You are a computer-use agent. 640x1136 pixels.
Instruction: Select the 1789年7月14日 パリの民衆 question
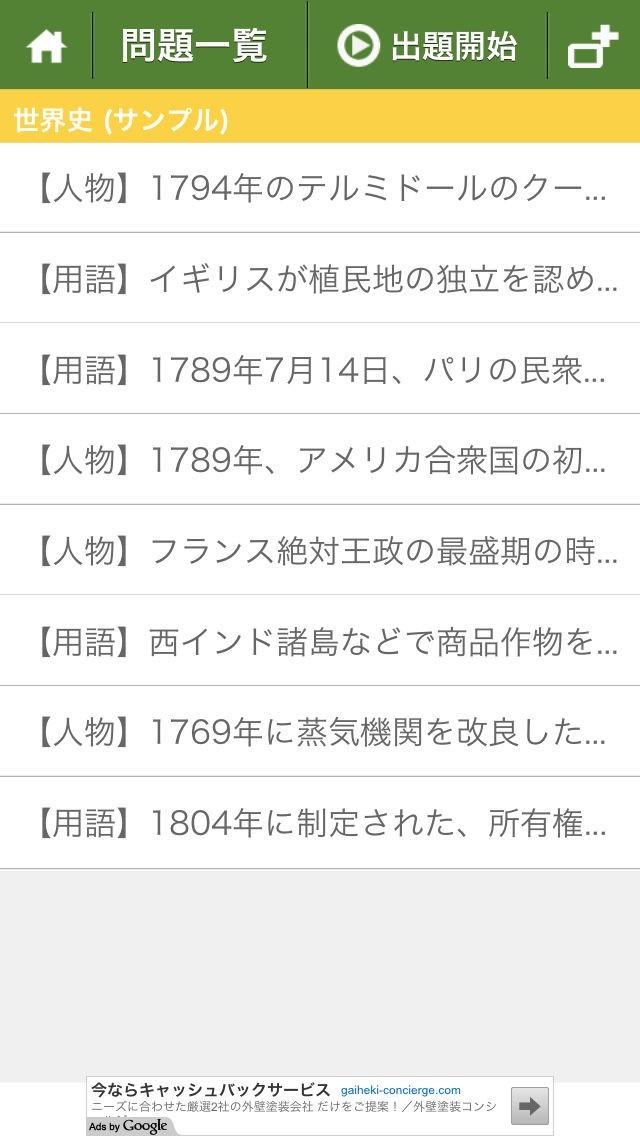click(x=320, y=369)
